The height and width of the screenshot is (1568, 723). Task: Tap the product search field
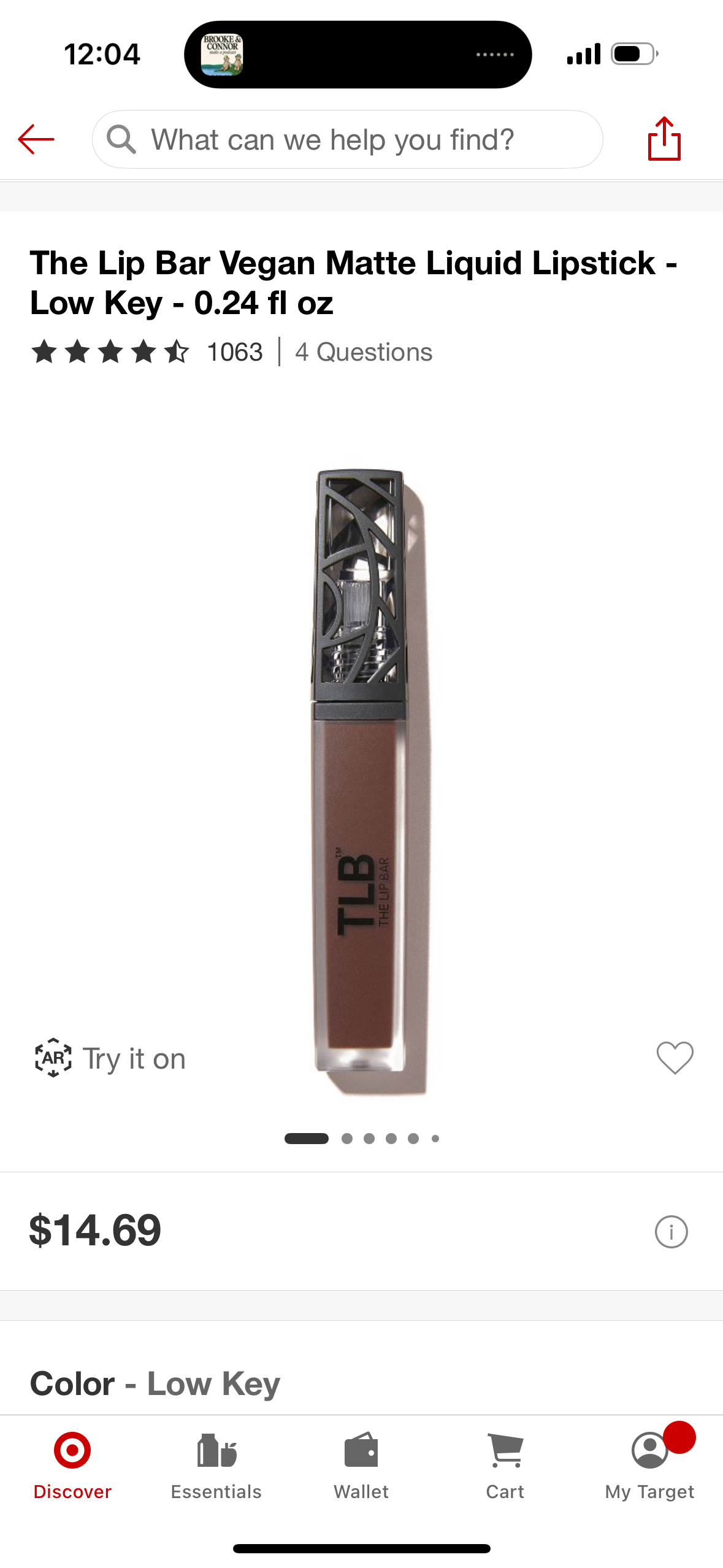pyautogui.click(x=347, y=139)
